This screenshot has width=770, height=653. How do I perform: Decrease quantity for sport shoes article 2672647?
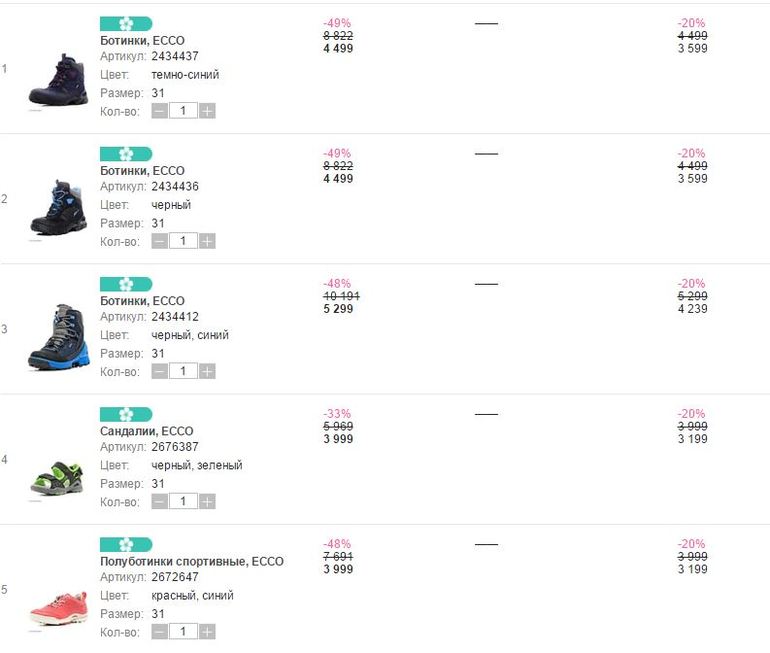[x=160, y=632]
